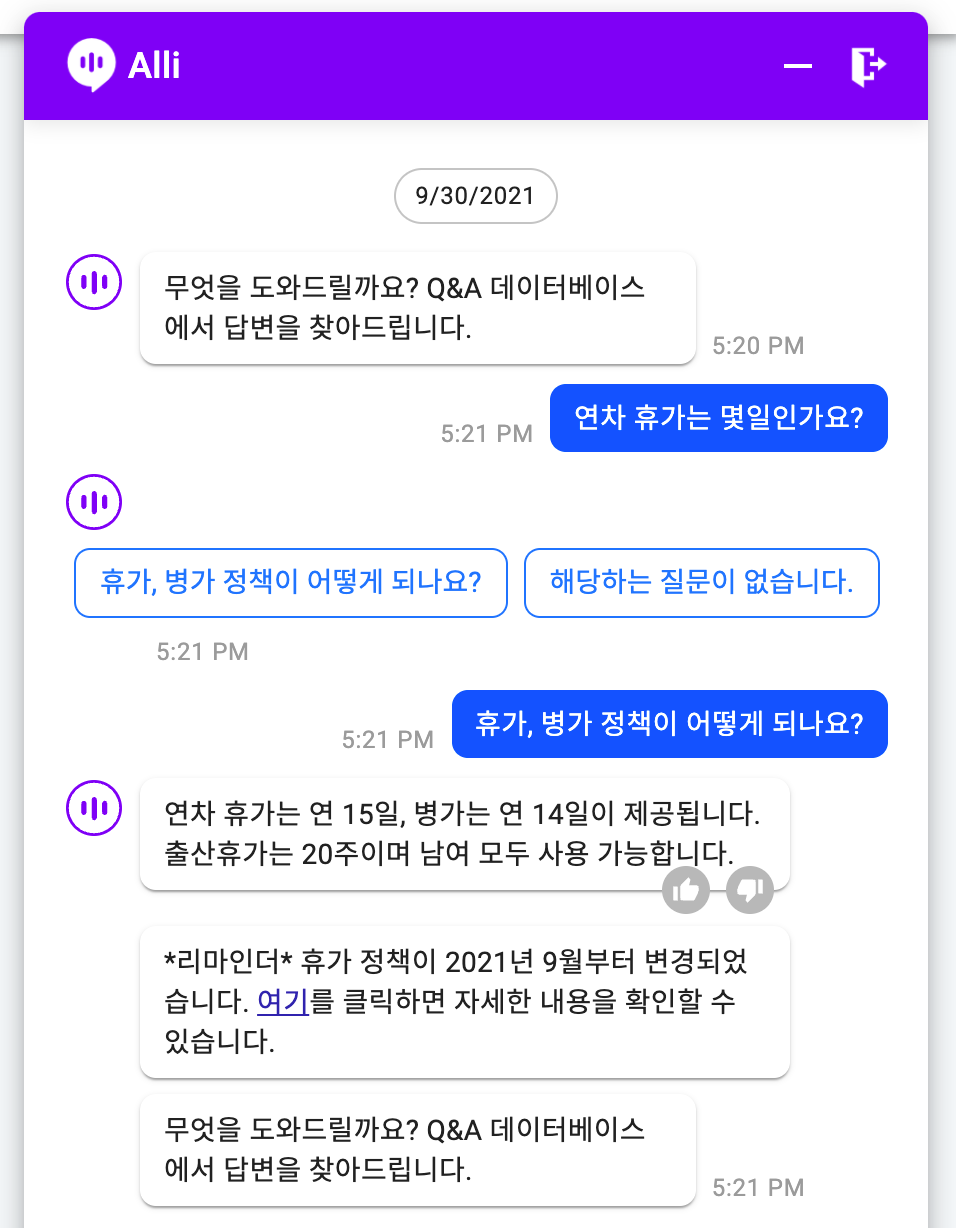The image size is (956, 1228).
Task: Exit the chat using the leave icon
Action: tap(868, 66)
